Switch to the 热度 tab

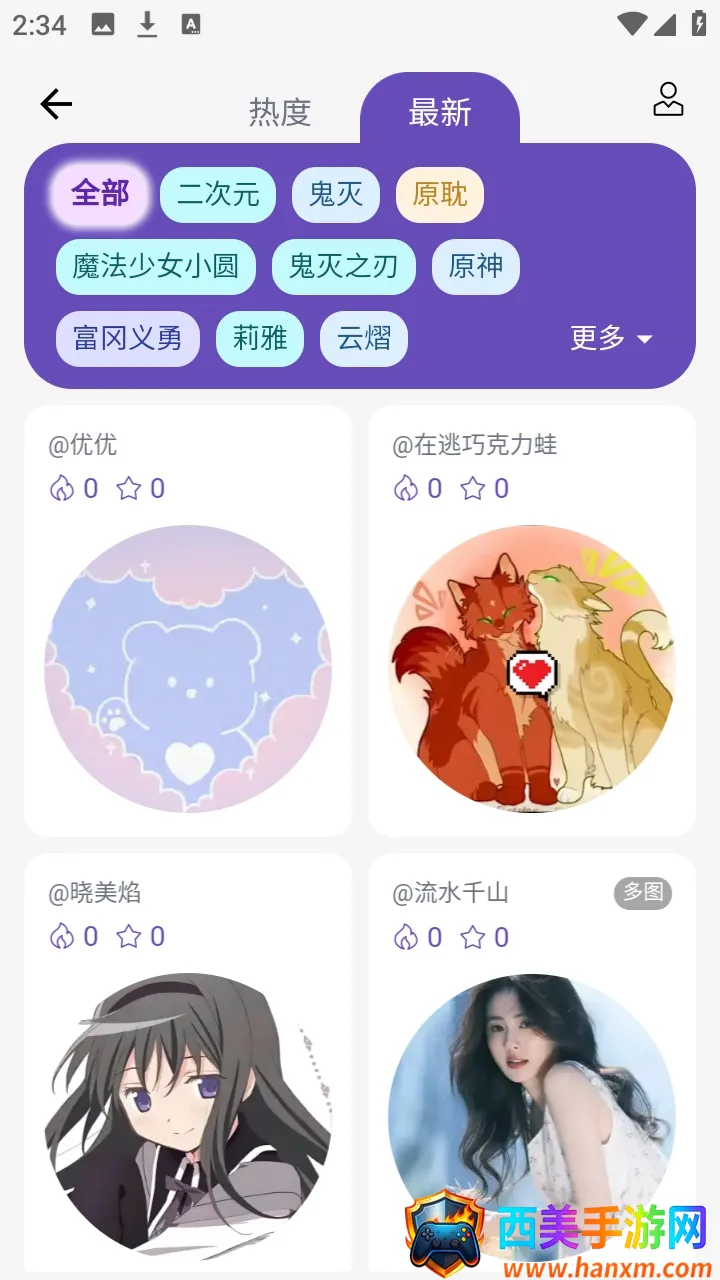coord(280,112)
